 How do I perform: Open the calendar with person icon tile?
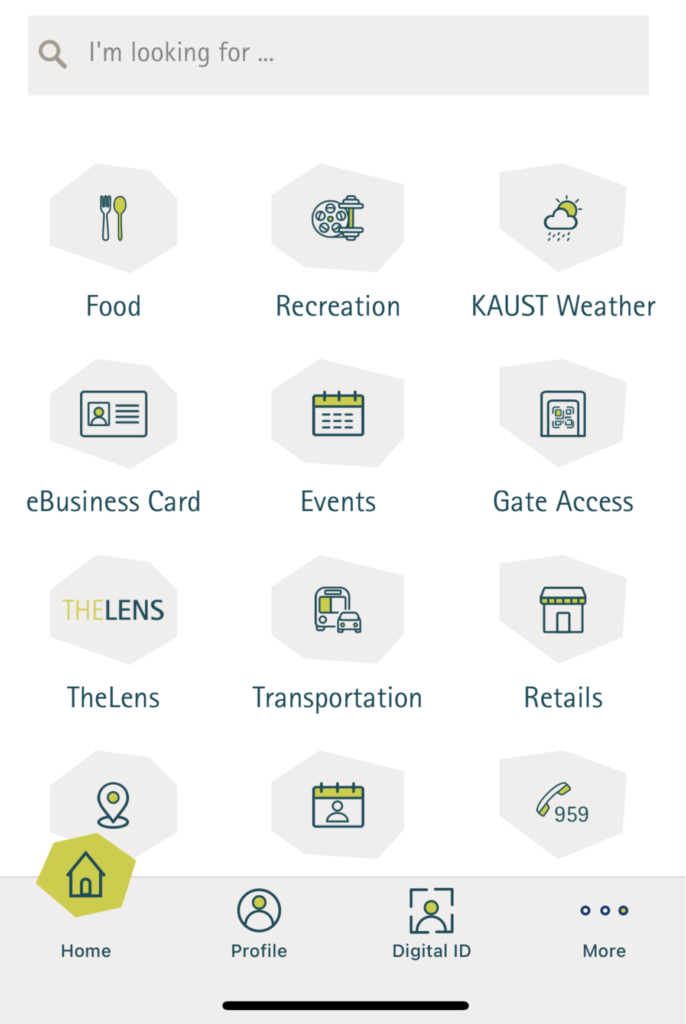click(338, 805)
